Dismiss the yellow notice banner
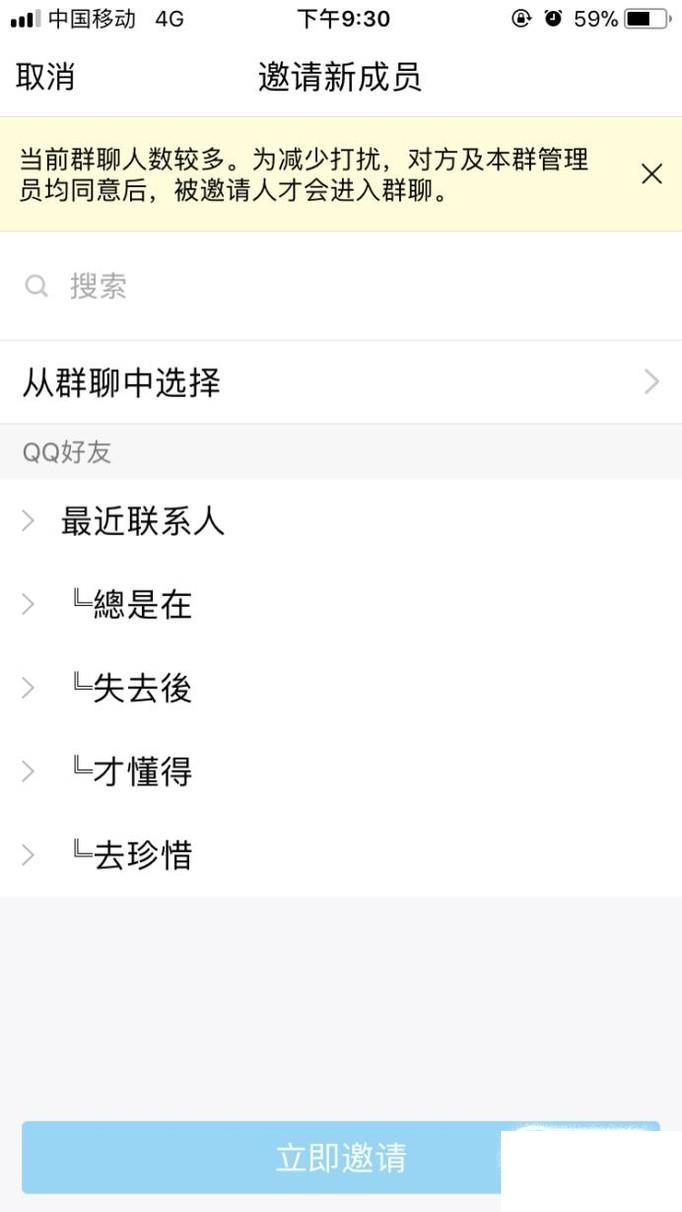This screenshot has height=1212, width=682. pos(652,174)
